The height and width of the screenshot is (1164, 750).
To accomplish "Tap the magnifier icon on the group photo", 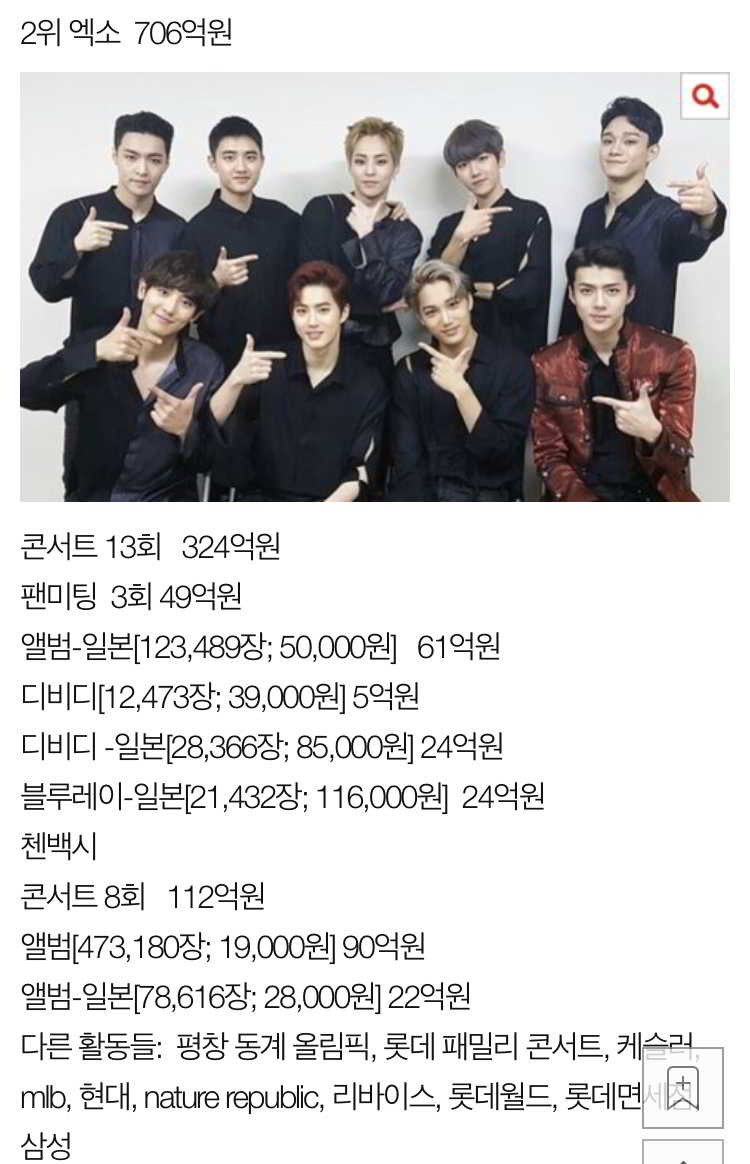I will tap(705, 97).
